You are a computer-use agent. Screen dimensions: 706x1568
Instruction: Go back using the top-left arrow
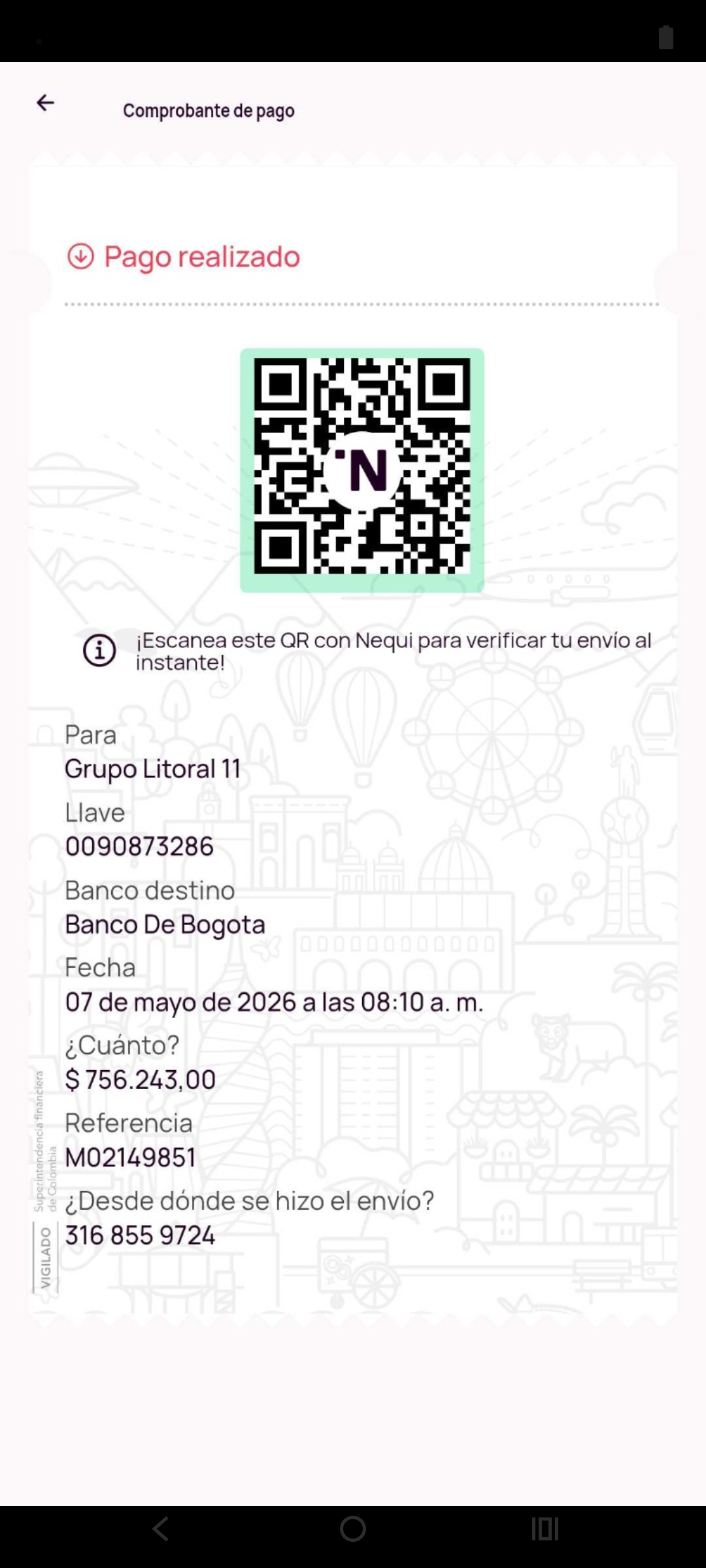click(45, 103)
